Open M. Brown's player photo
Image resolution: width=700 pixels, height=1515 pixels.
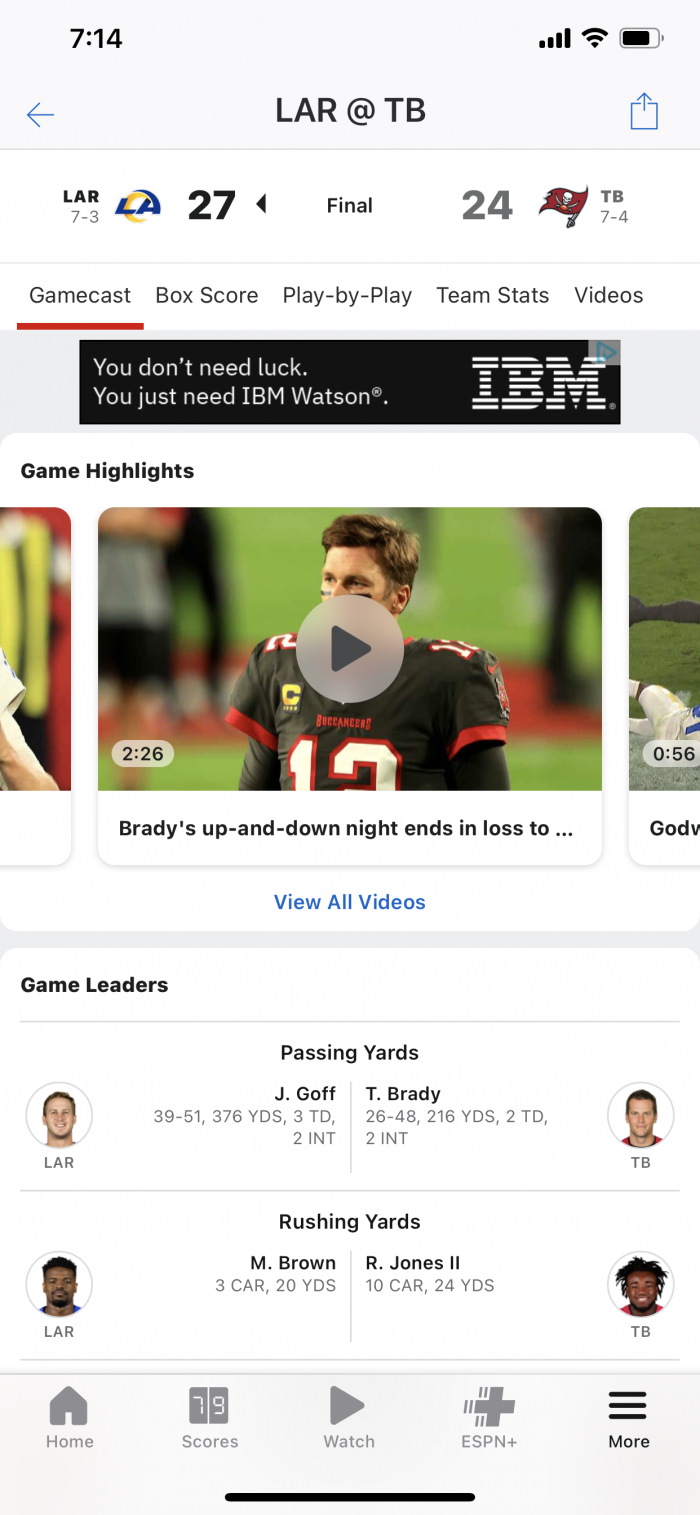pos(59,1284)
